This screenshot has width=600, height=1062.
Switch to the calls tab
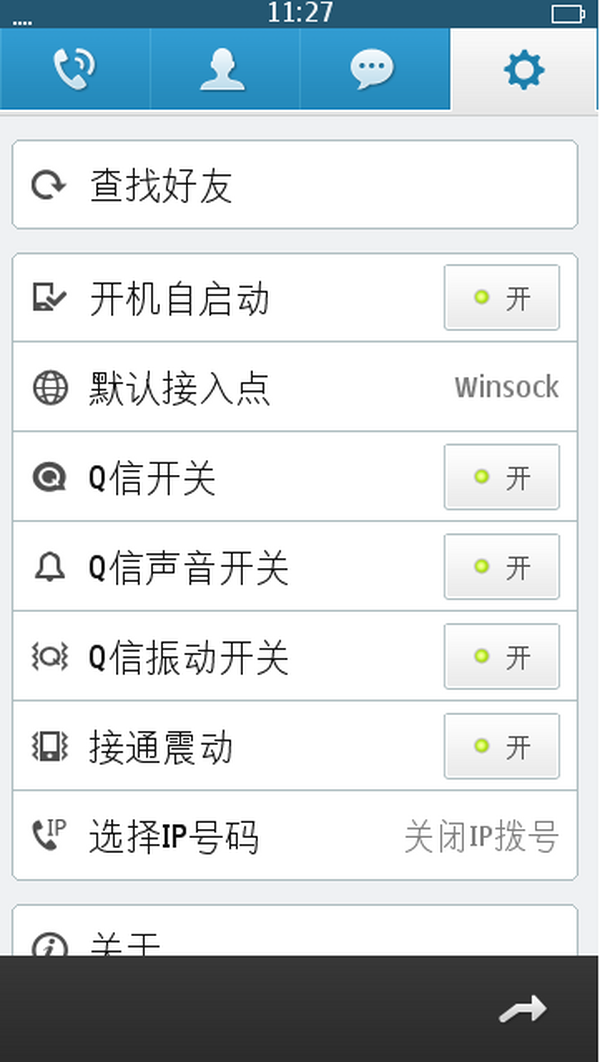75,68
